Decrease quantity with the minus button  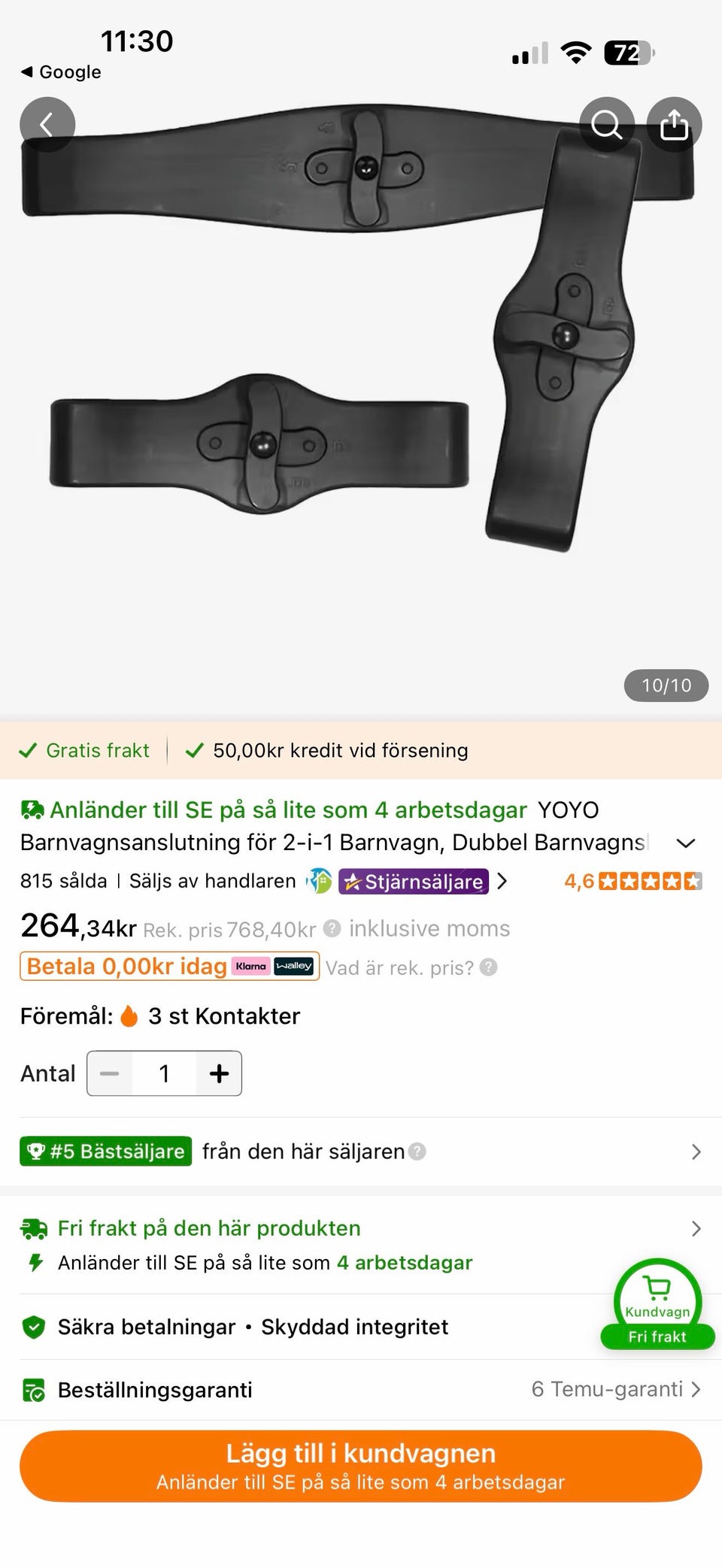click(x=110, y=1073)
